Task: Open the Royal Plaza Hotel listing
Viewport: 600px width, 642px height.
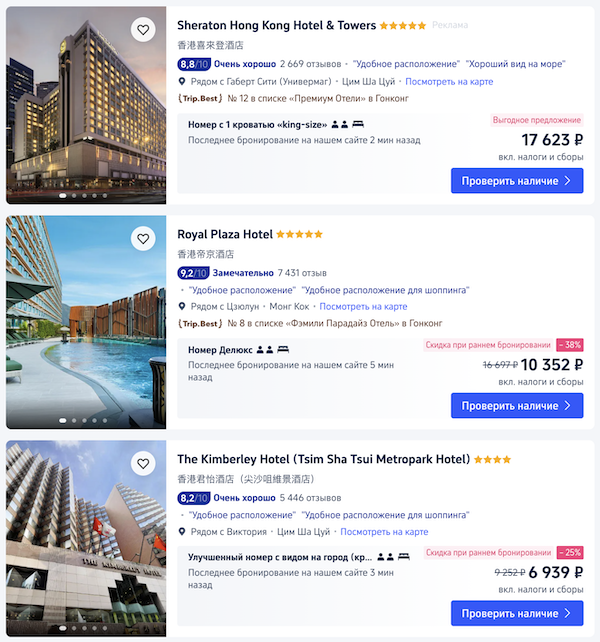Action: 225,234
